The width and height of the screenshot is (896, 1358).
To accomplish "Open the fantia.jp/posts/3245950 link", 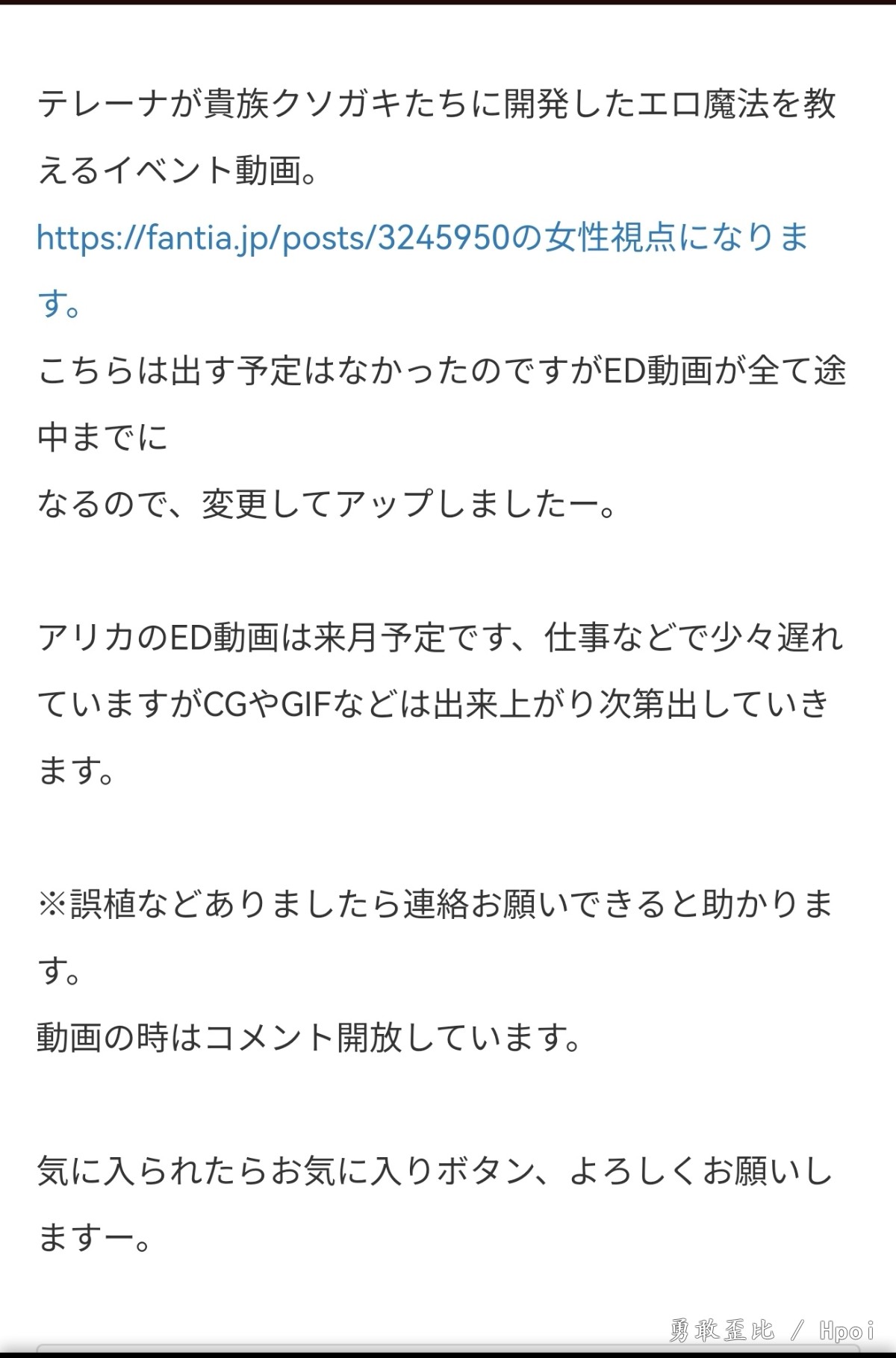I will click(x=273, y=238).
